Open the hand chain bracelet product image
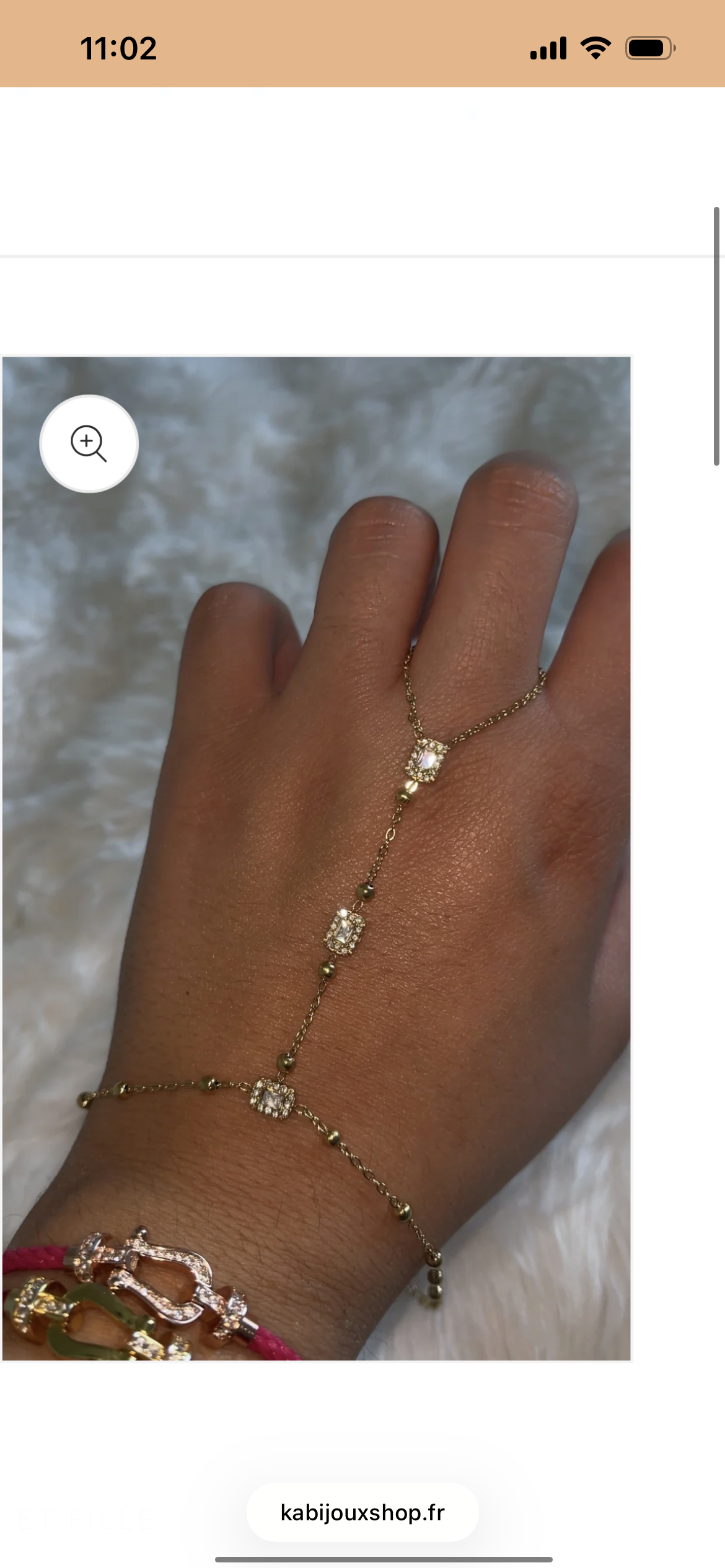This screenshot has height=1568, width=725. coord(317,858)
